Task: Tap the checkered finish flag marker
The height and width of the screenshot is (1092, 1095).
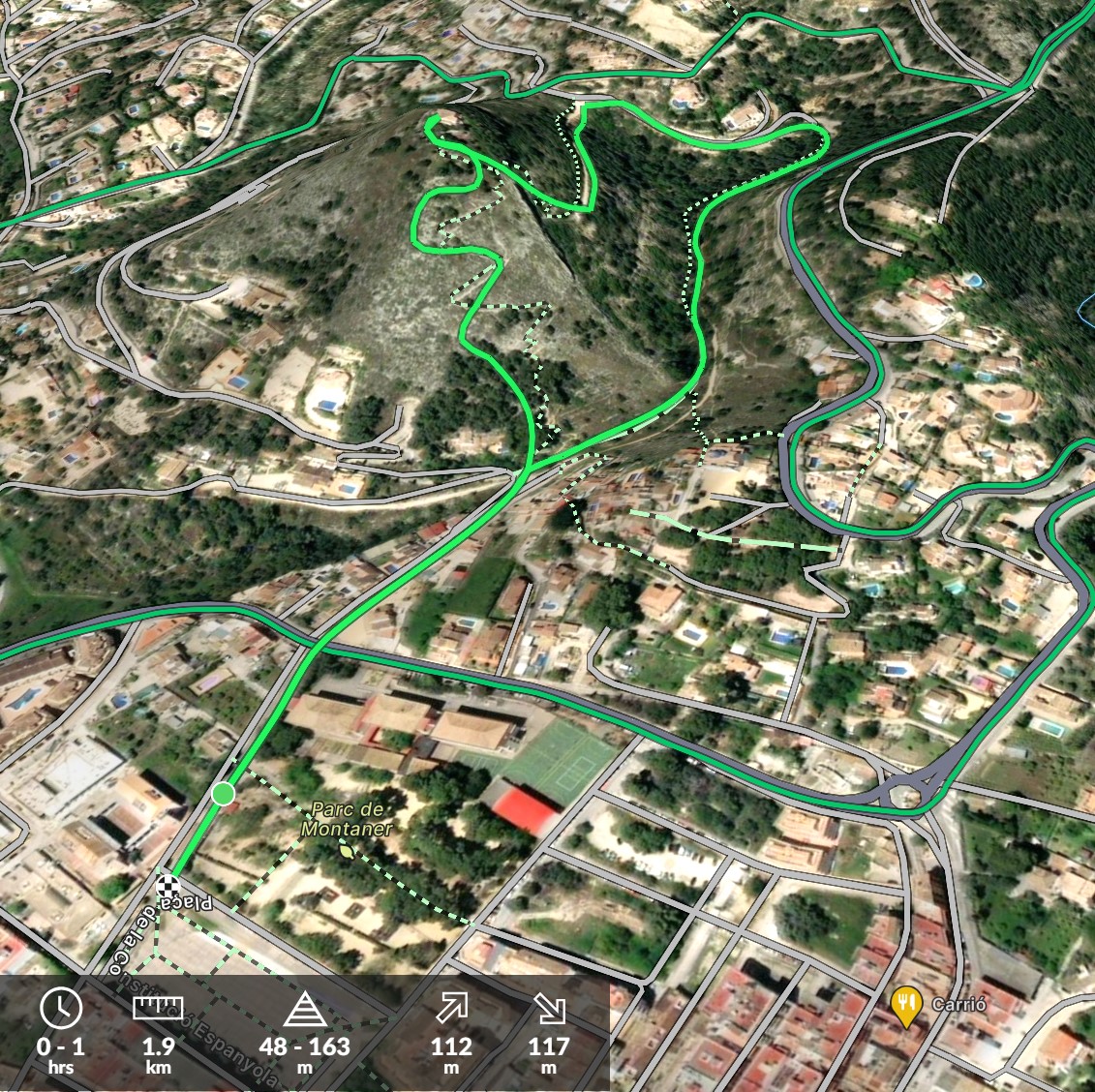Action: pos(168,885)
